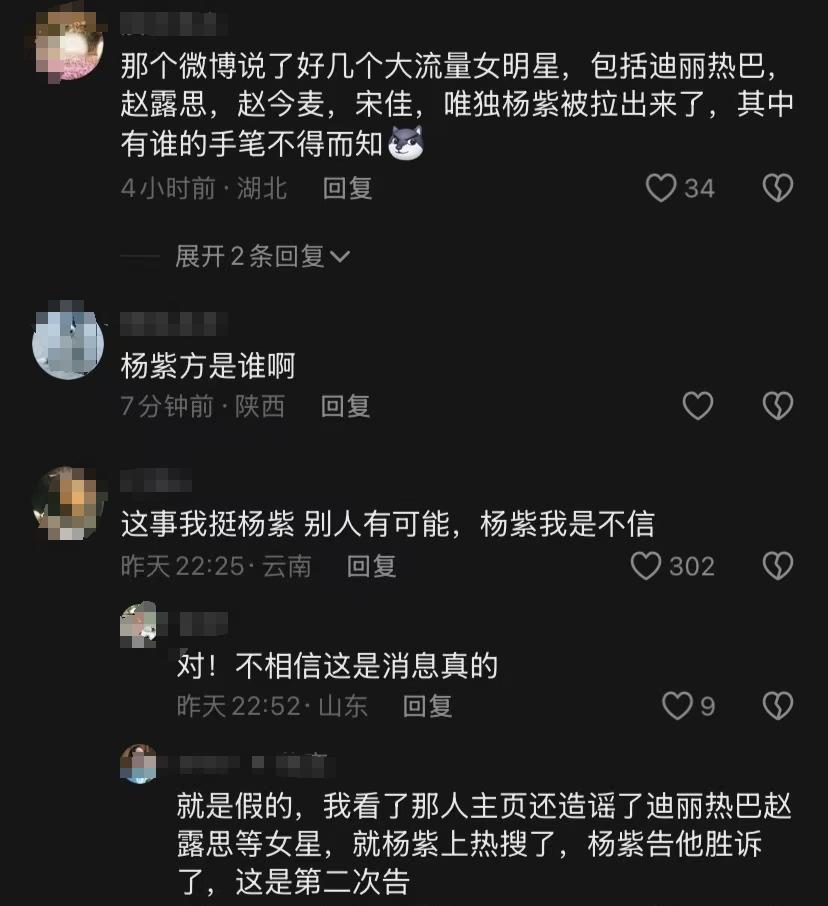Reply to the Hubei comment posted 4 hours ago
This screenshot has height=906, width=828.
[x=347, y=188]
